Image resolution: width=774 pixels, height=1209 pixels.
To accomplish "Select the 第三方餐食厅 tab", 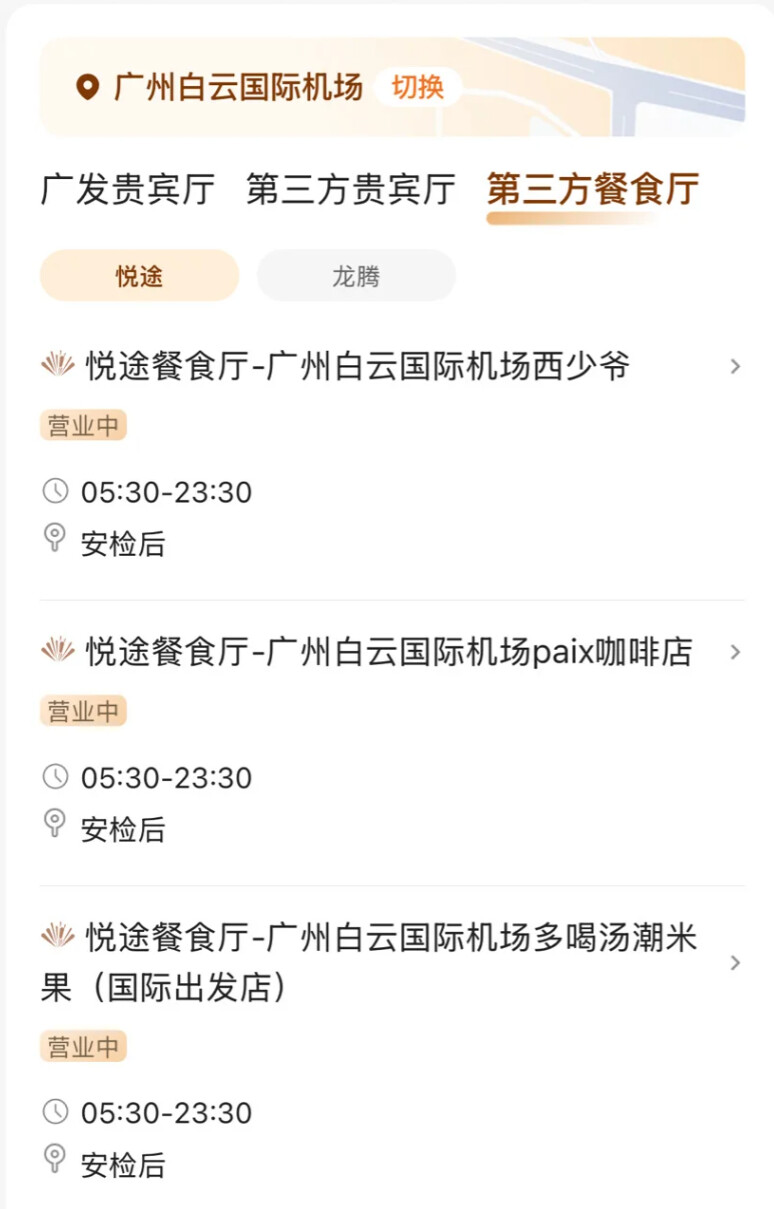I will [592, 189].
